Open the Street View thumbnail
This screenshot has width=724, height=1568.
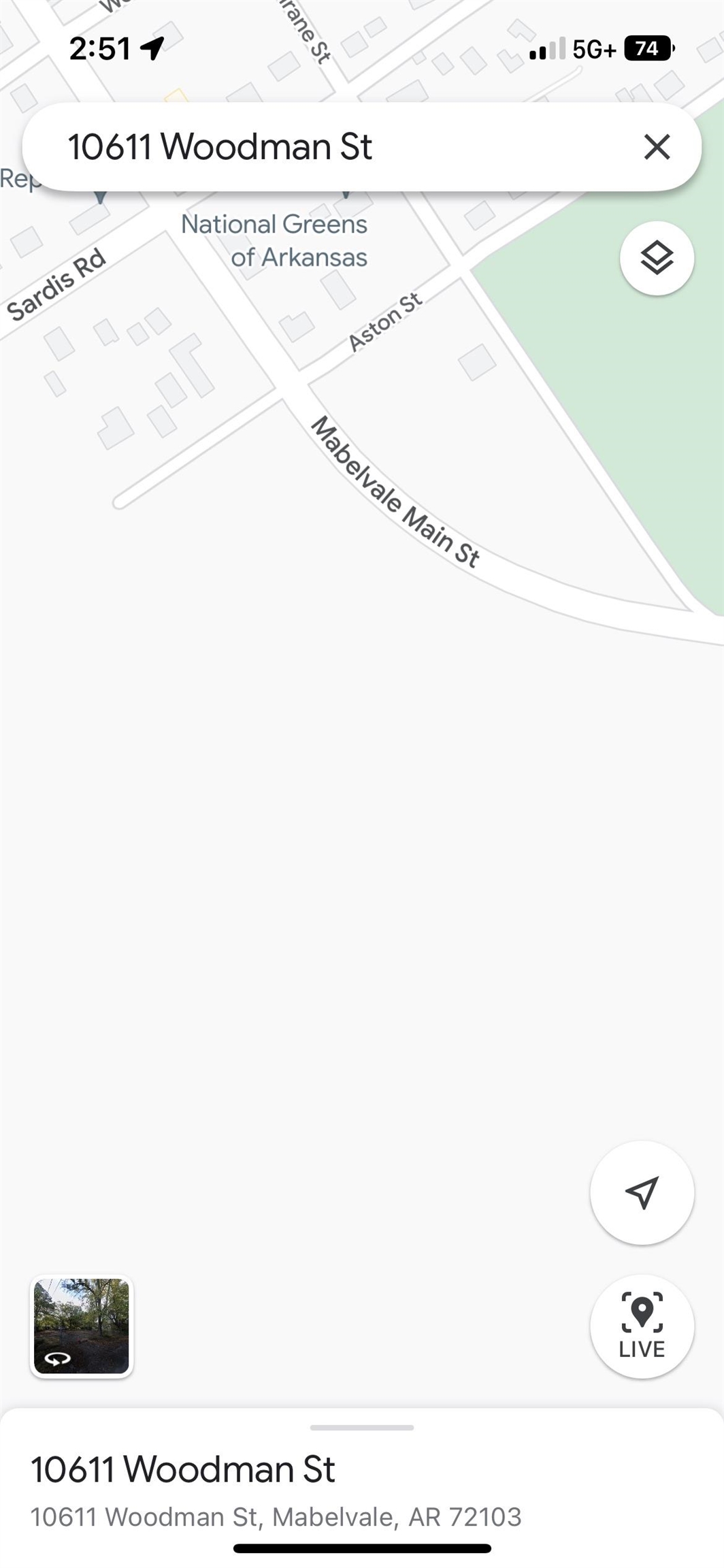coord(82,1326)
